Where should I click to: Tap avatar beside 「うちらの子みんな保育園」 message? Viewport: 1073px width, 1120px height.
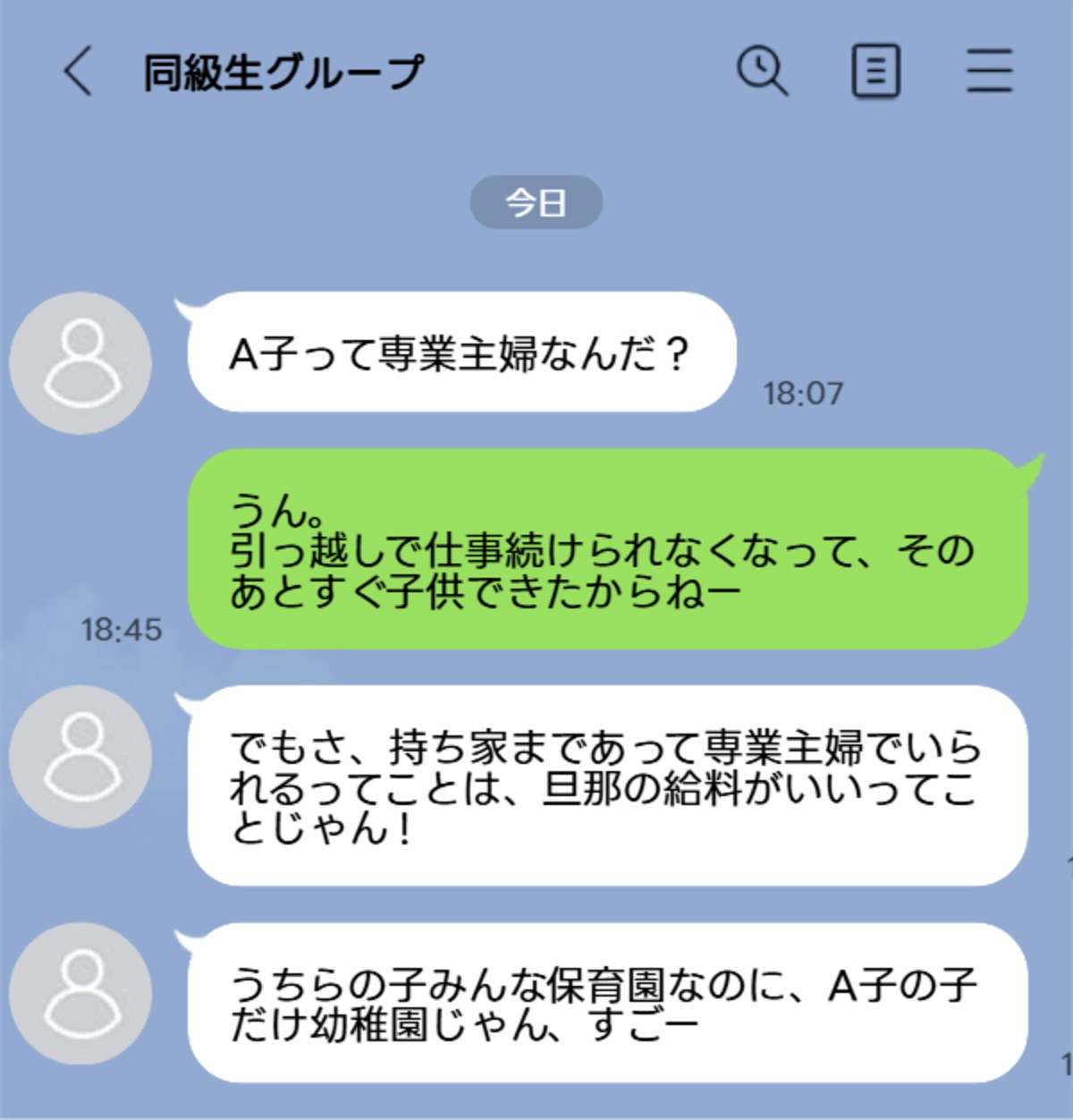80,994
